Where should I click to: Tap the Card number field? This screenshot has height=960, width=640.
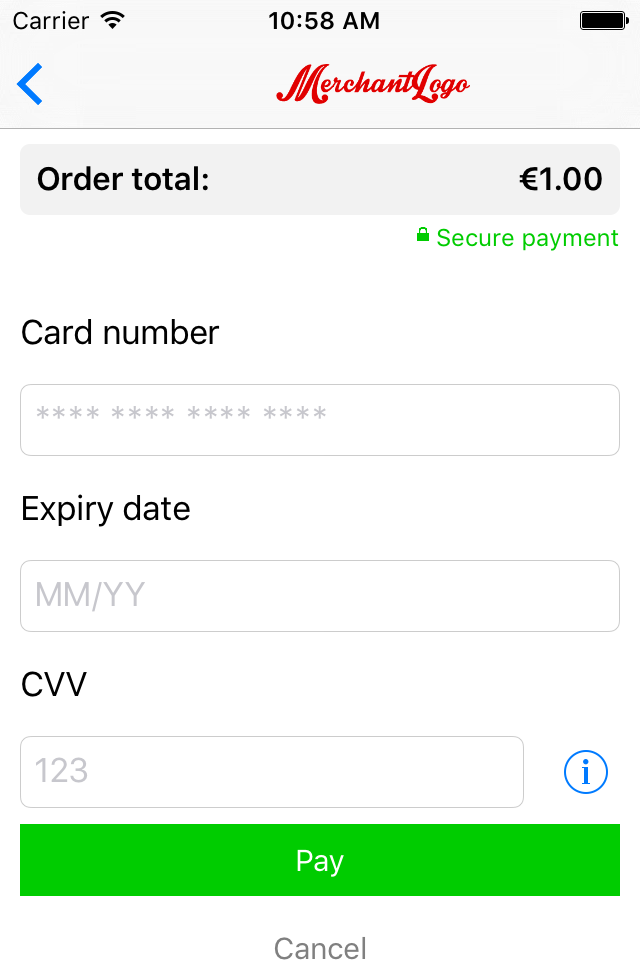pos(320,420)
